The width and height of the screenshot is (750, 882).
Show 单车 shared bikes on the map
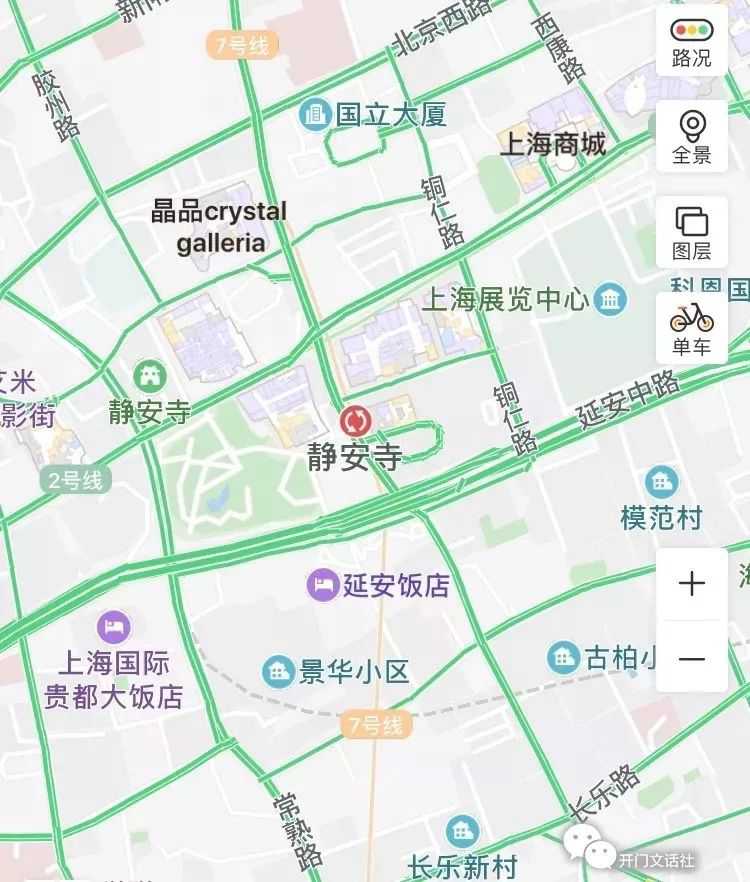[x=691, y=328]
